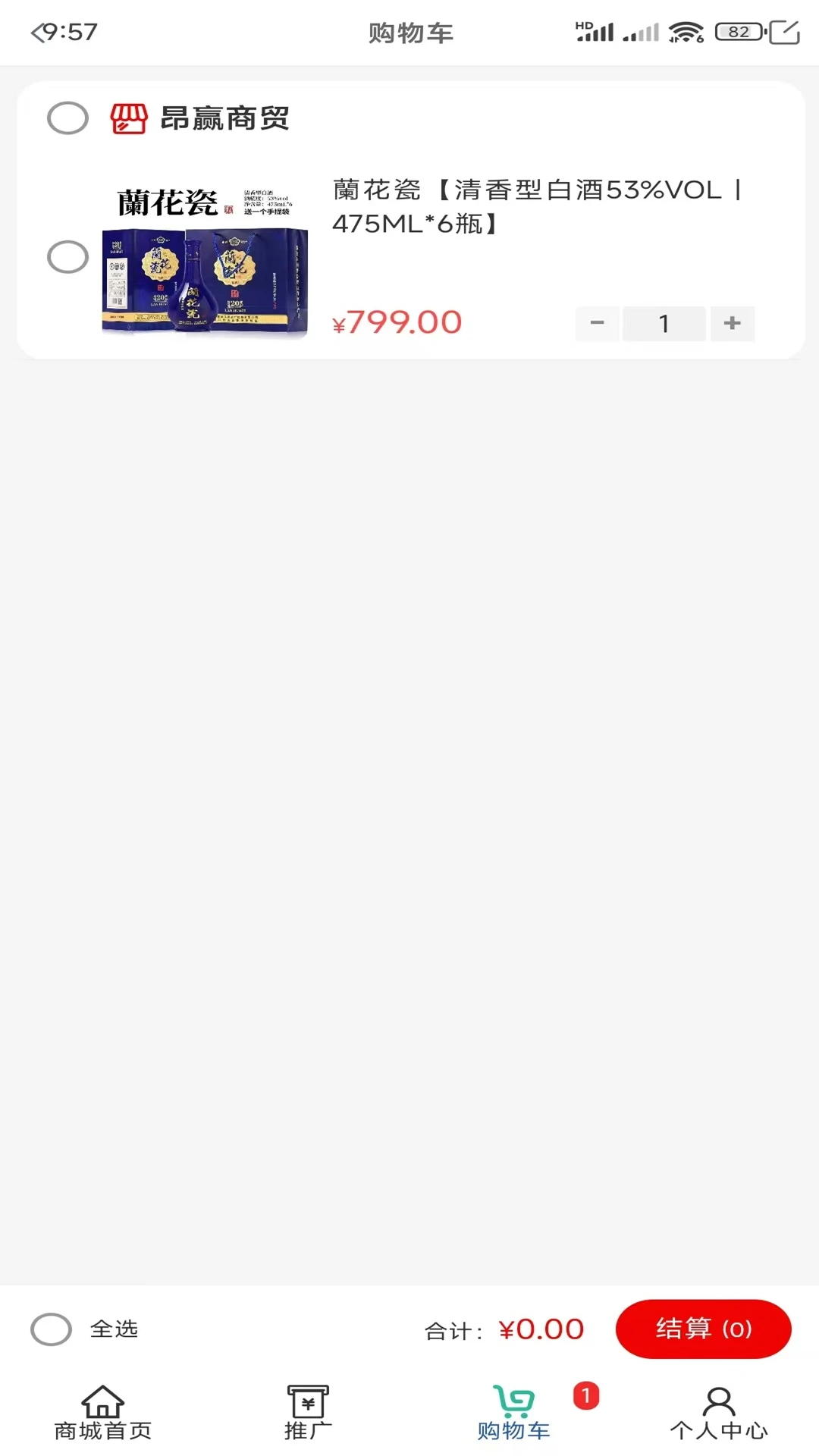
Task: Switch to the 商城首页 tab
Action: click(x=103, y=1412)
